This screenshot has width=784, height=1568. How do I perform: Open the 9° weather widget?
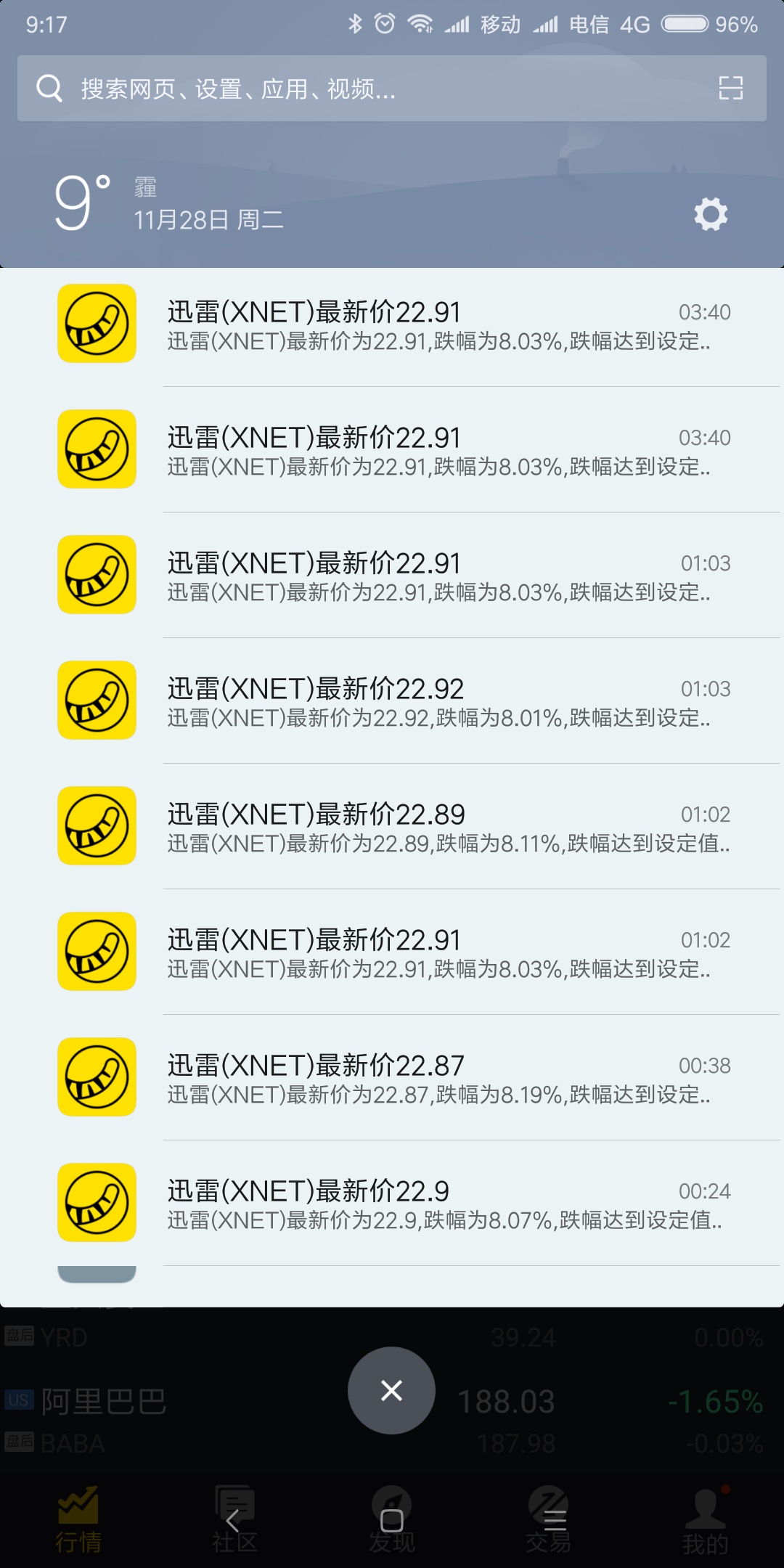[x=168, y=203]
